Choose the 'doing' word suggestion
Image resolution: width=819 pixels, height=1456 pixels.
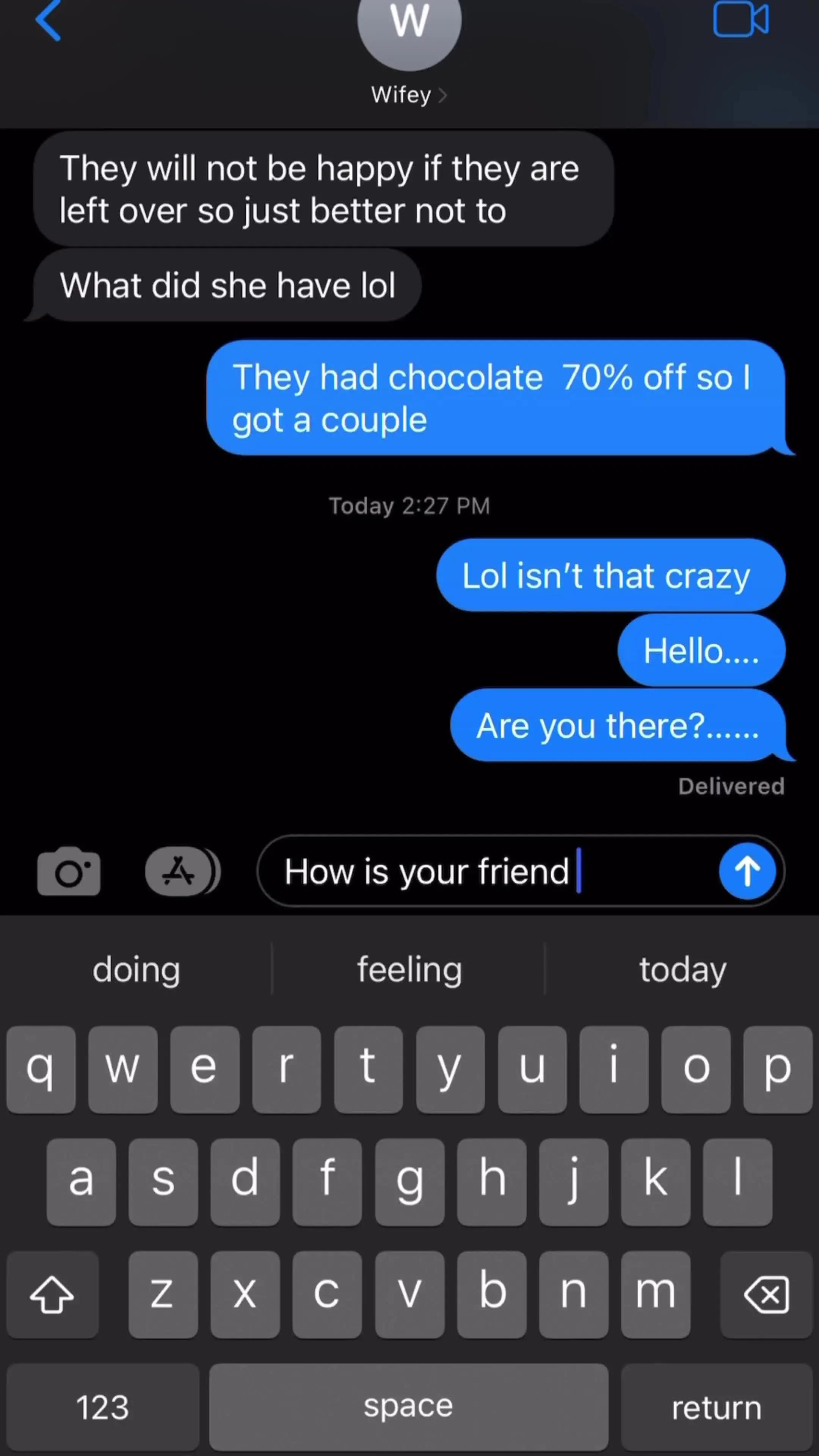(x=136, y=970)
